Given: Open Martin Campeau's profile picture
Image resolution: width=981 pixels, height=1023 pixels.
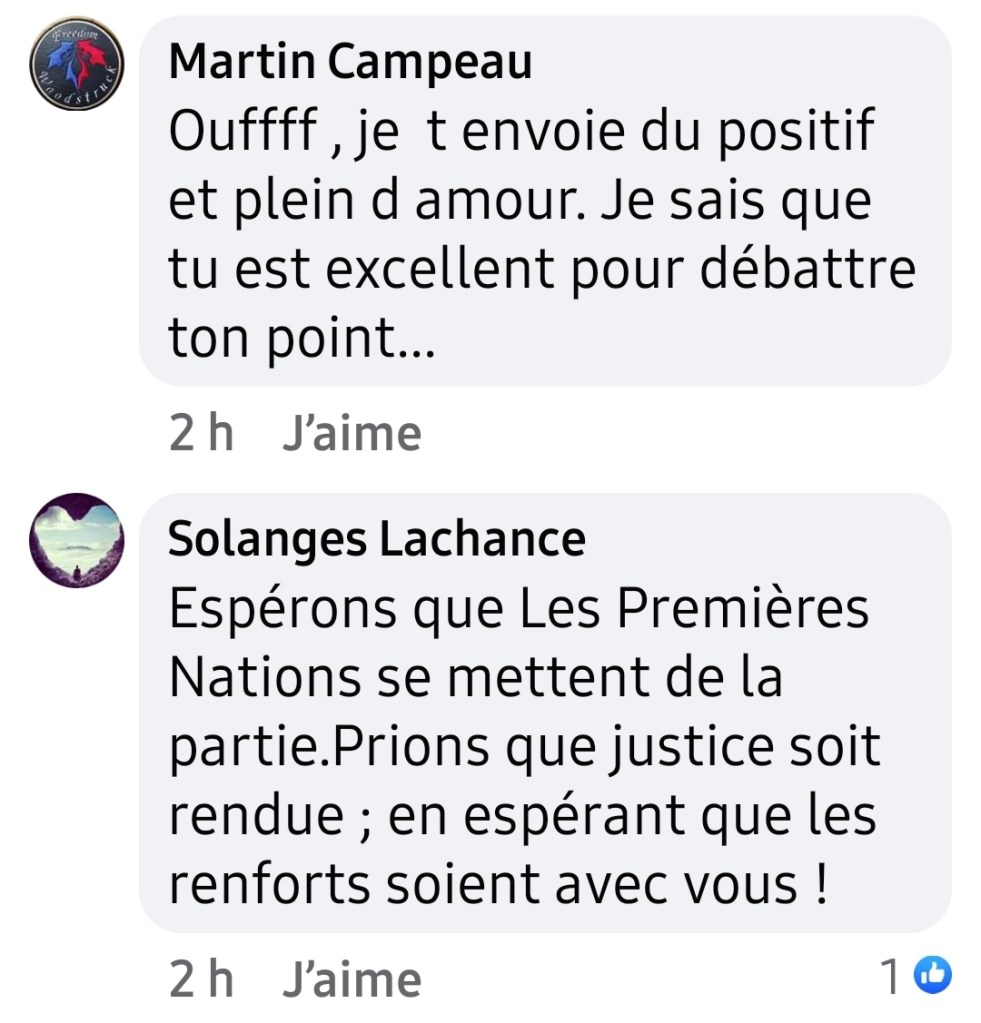Looking at the screenshot, I should point(76,64).
